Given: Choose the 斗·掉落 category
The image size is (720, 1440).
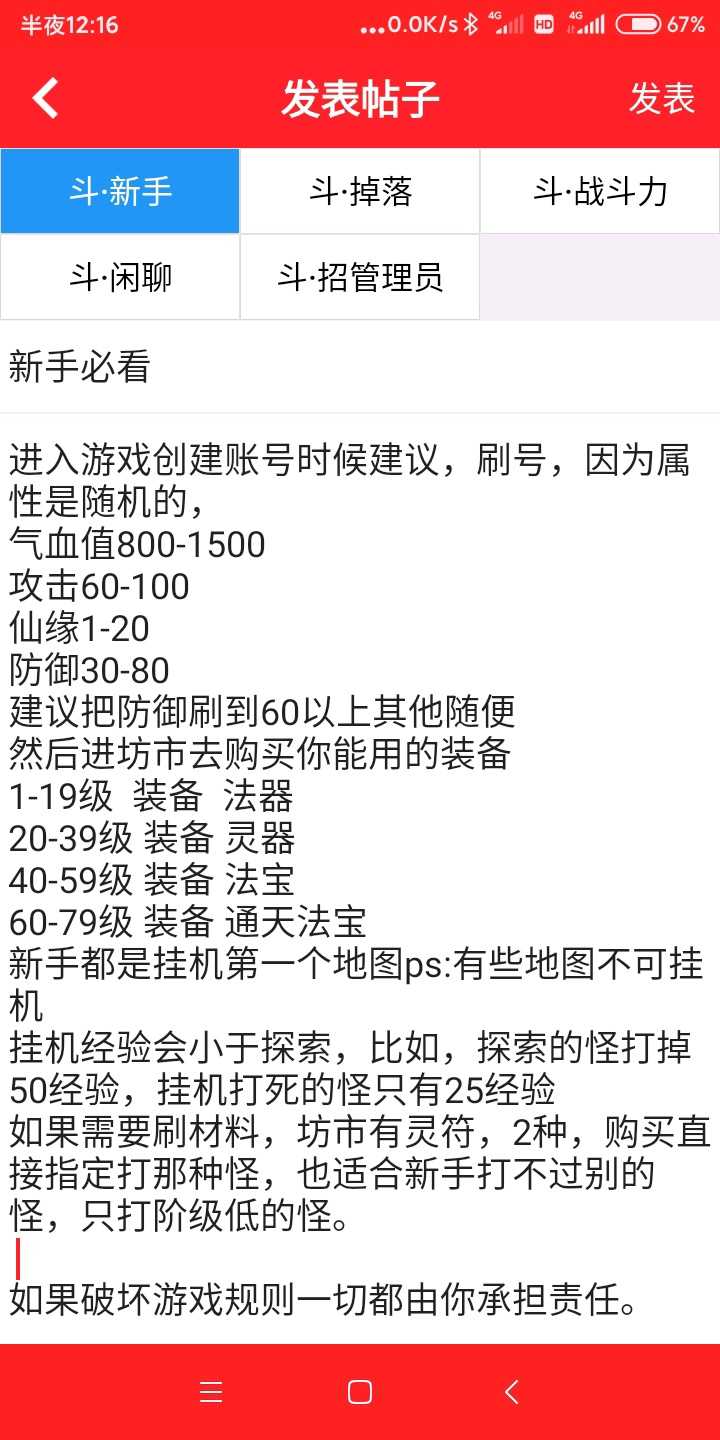Looking at the screenshot, I should click(x=360, y=191).
